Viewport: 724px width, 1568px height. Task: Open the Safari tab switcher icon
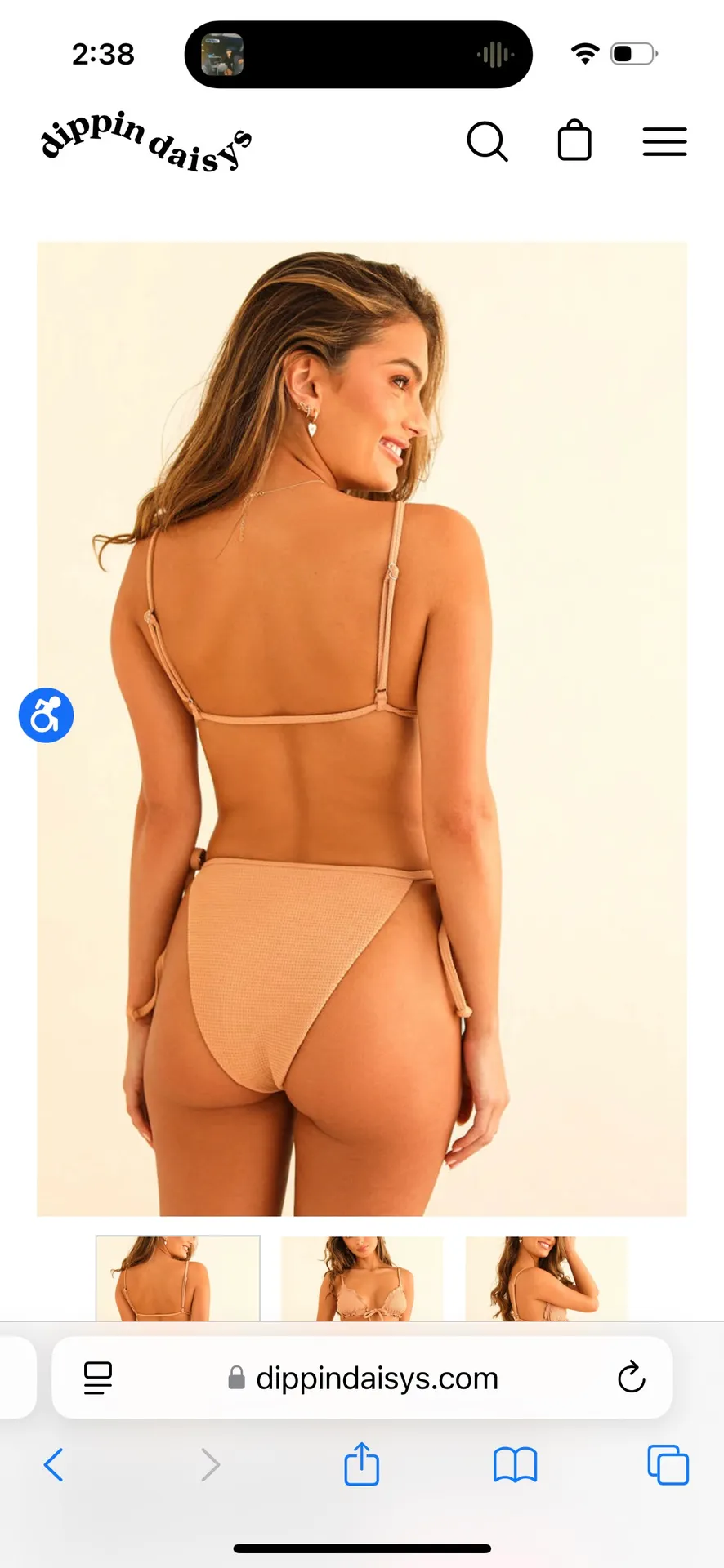tap(667, 1464)
